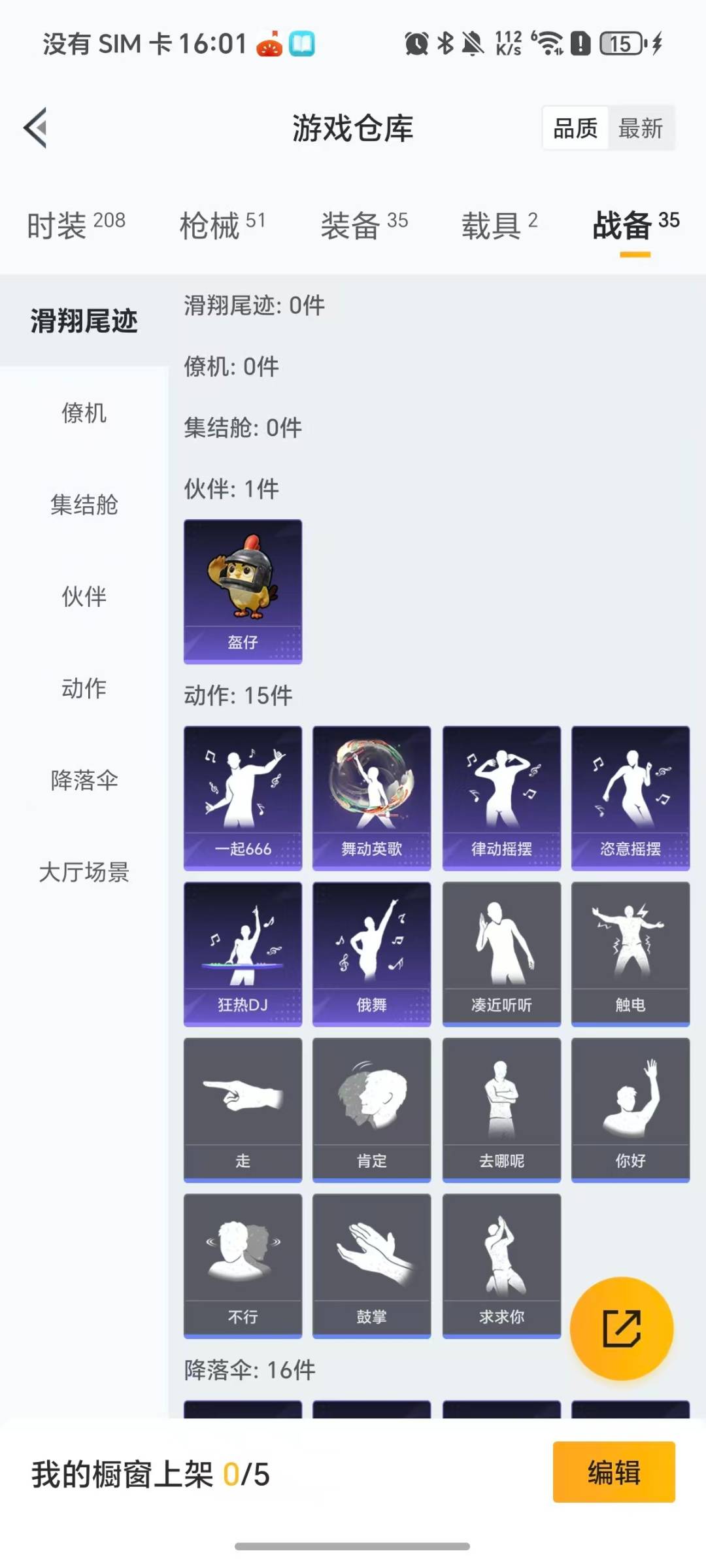The height and width of the screenshot is (1568, 706).
Task: Open the 俄舞 dance emote
Action: coord(371,953)
